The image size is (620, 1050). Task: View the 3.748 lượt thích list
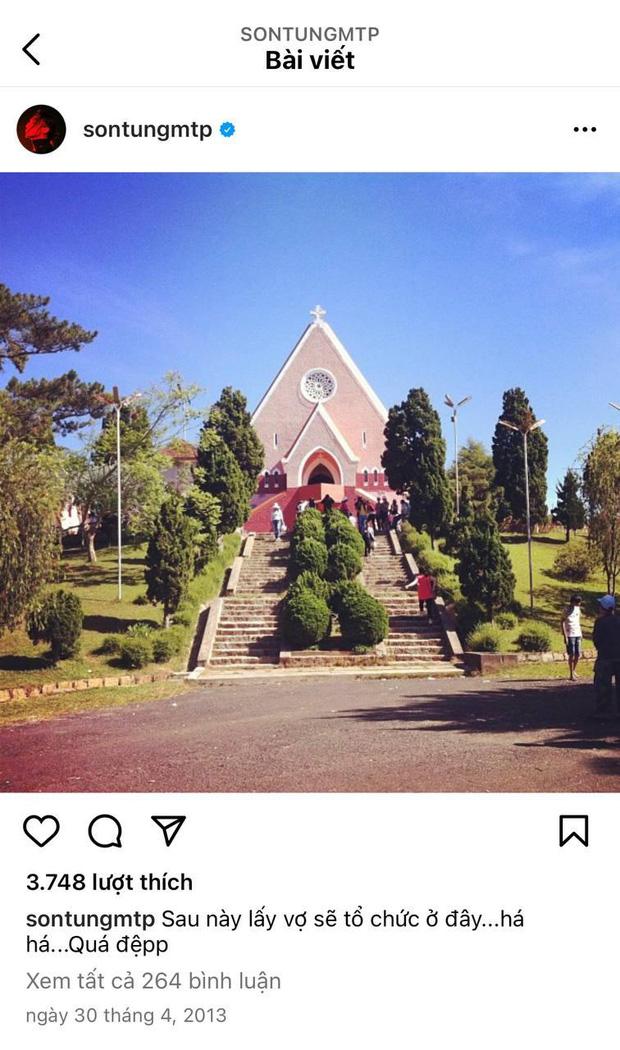pyautogui.click(x=109, y=882)
